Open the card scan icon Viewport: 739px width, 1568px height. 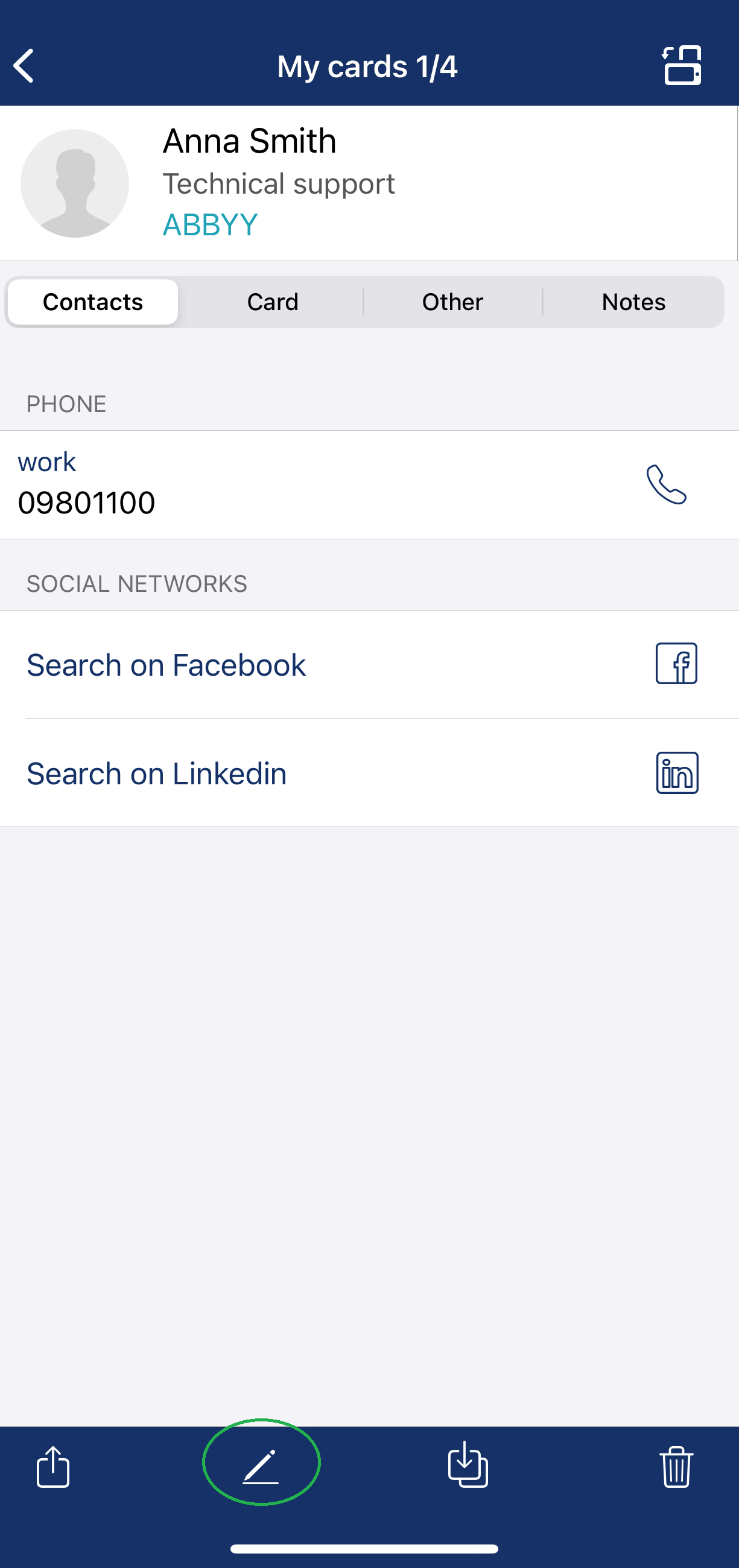[682, 66]
